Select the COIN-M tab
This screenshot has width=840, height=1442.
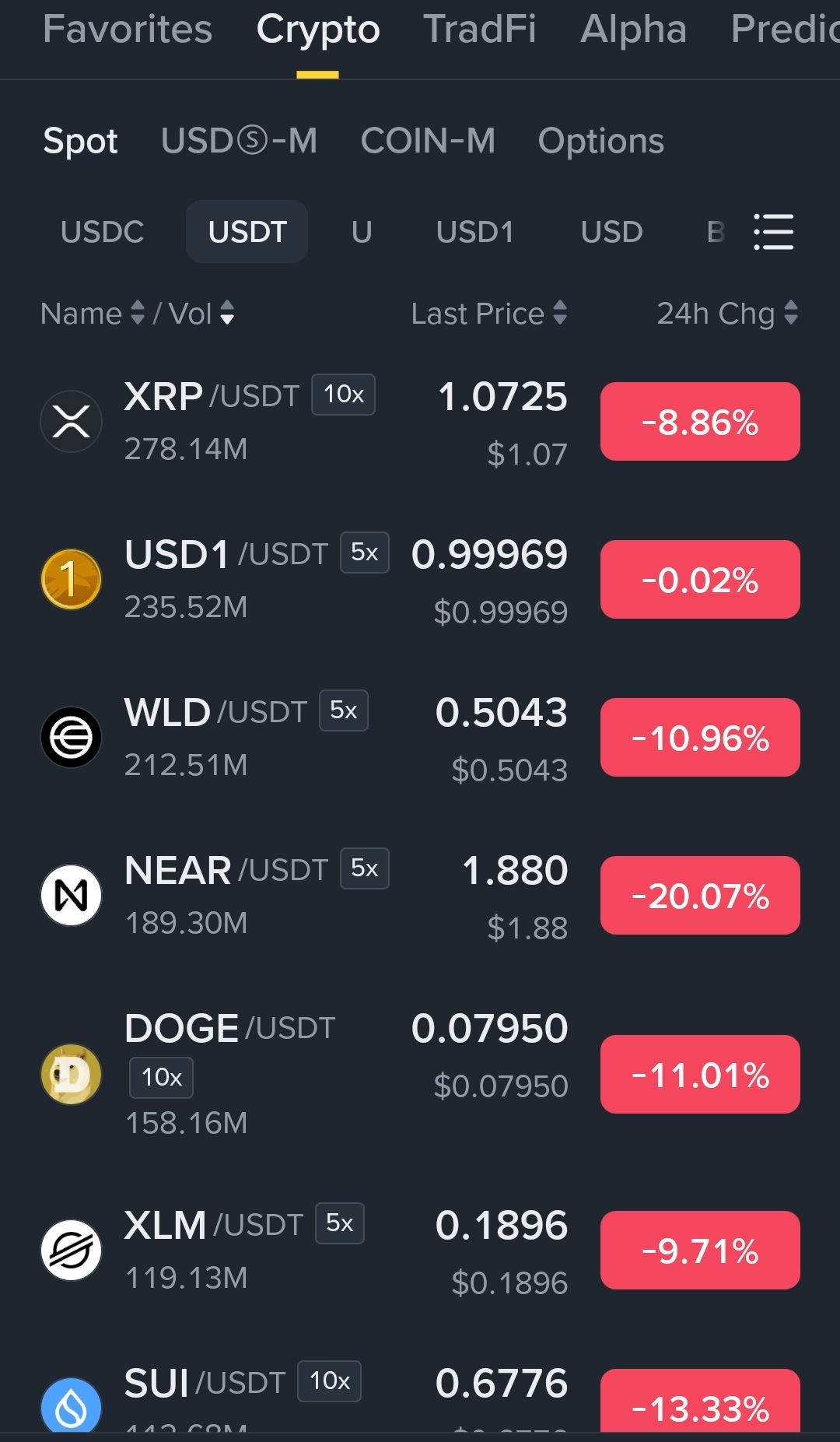click(428, 141)
